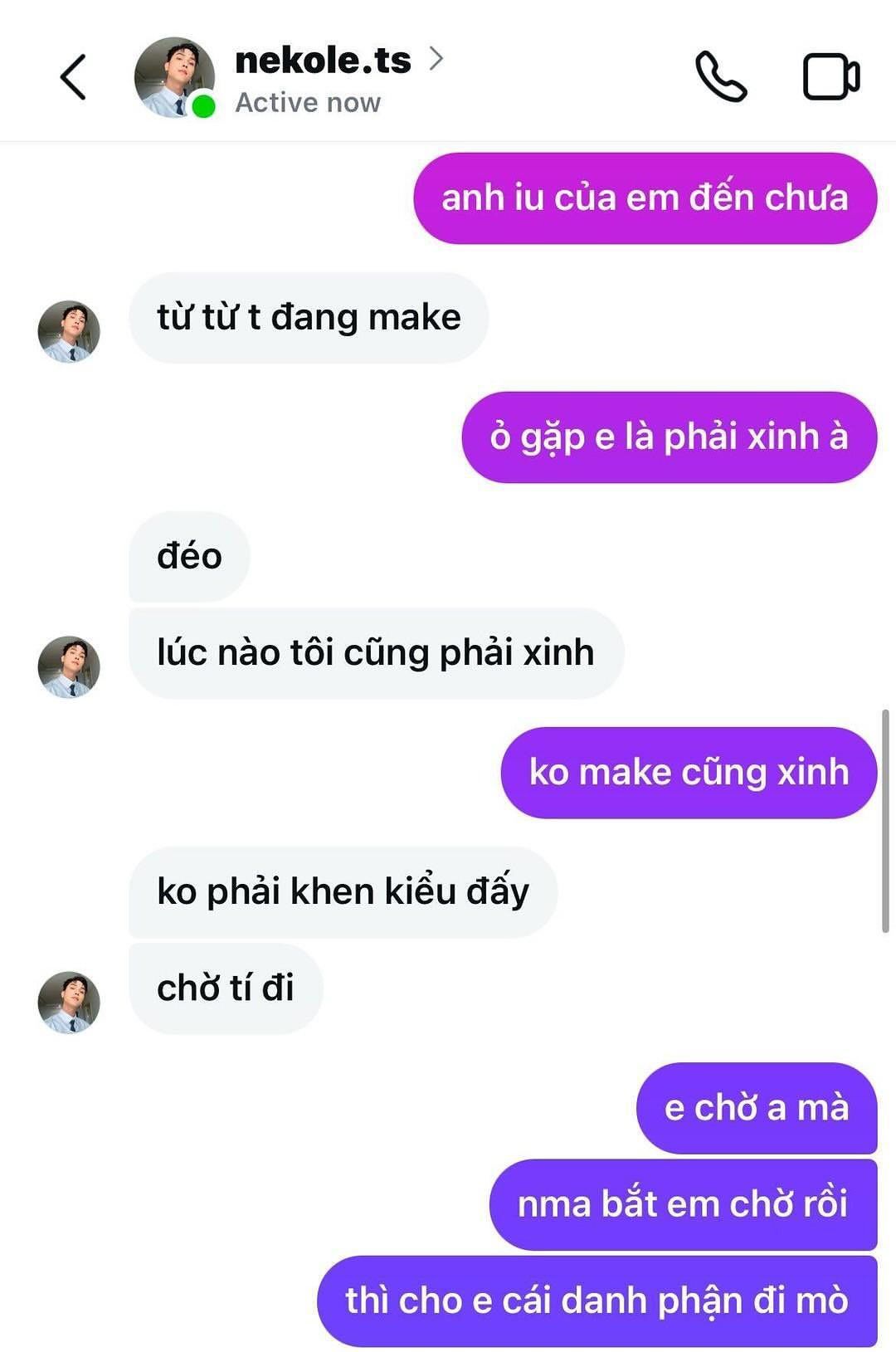This screenshot has width=896, height=1352.
Task: Start a video call with nekole.ts
Action: [830, 77]
